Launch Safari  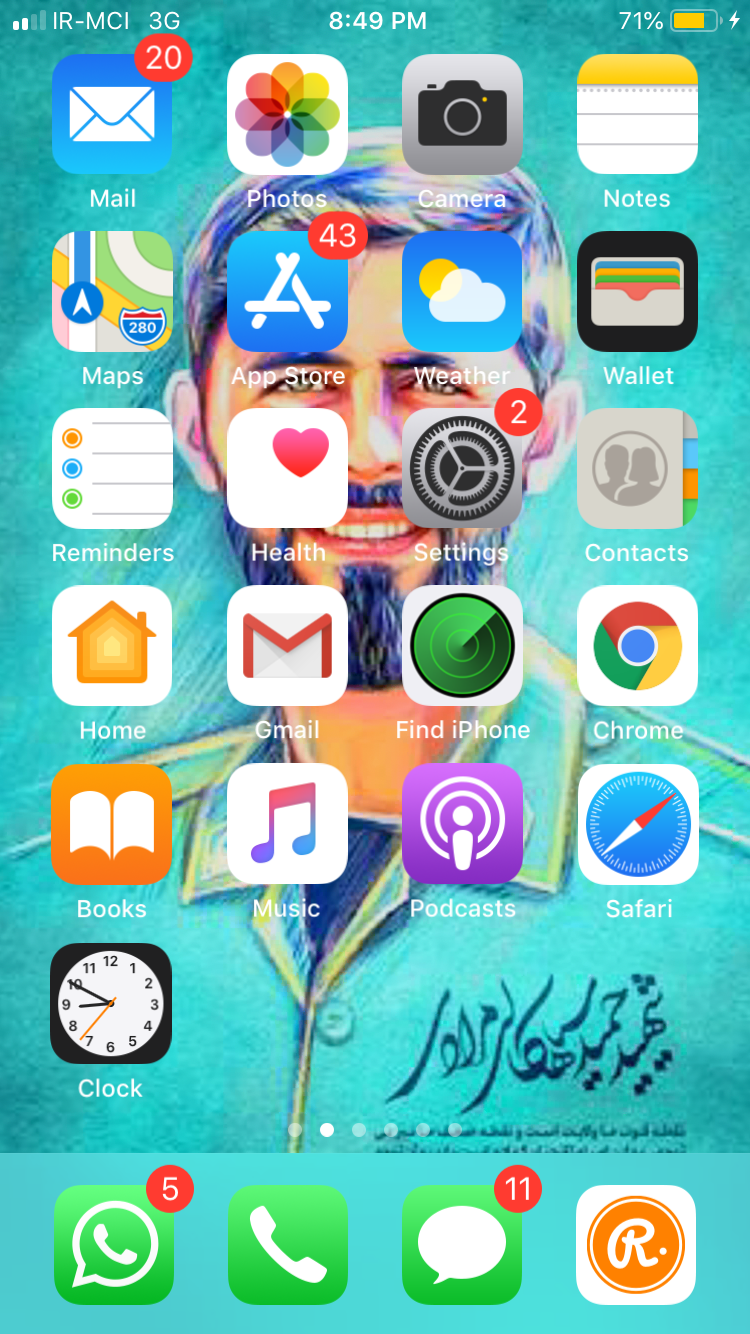click(637, 824)
